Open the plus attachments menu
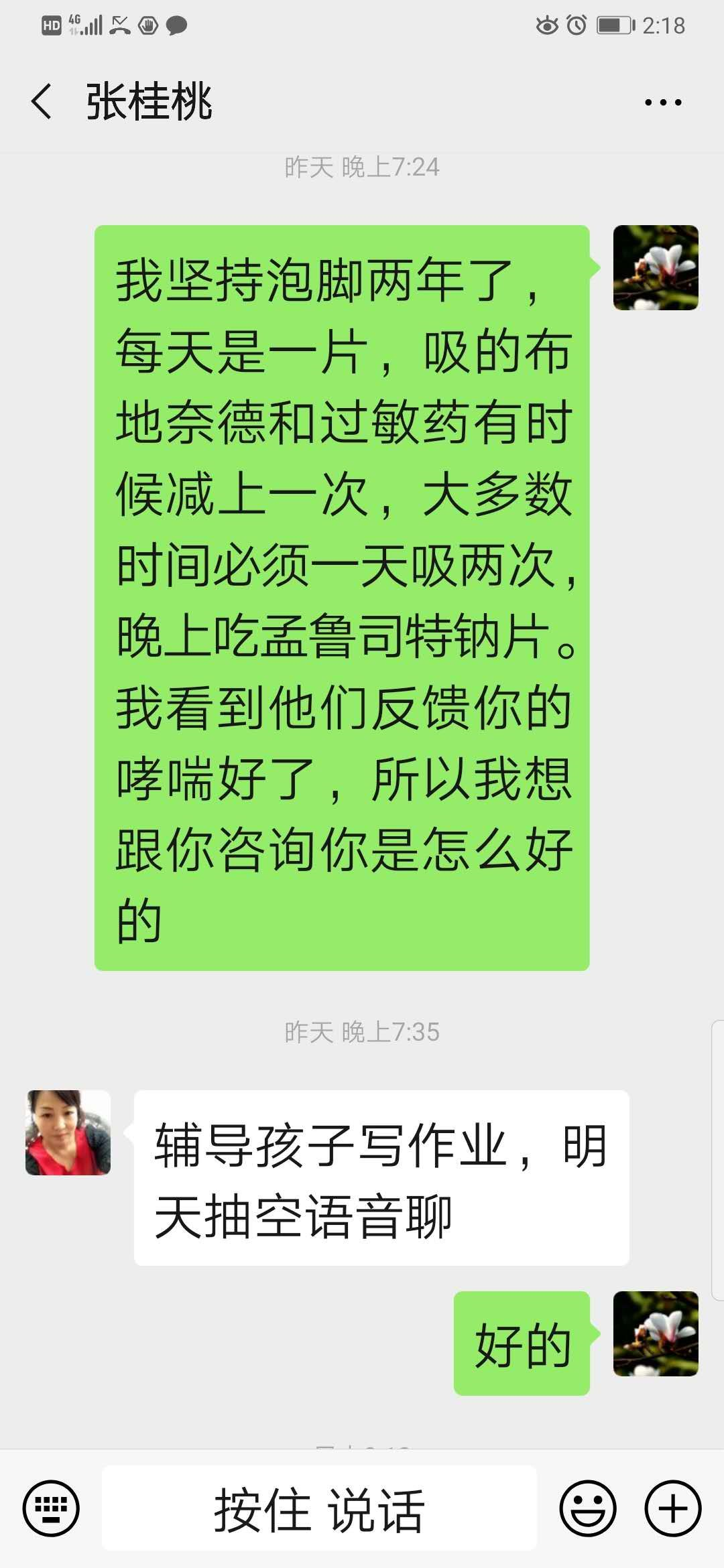The width and height of the screenshot is (724, 1568). [x=672, y=1508]
